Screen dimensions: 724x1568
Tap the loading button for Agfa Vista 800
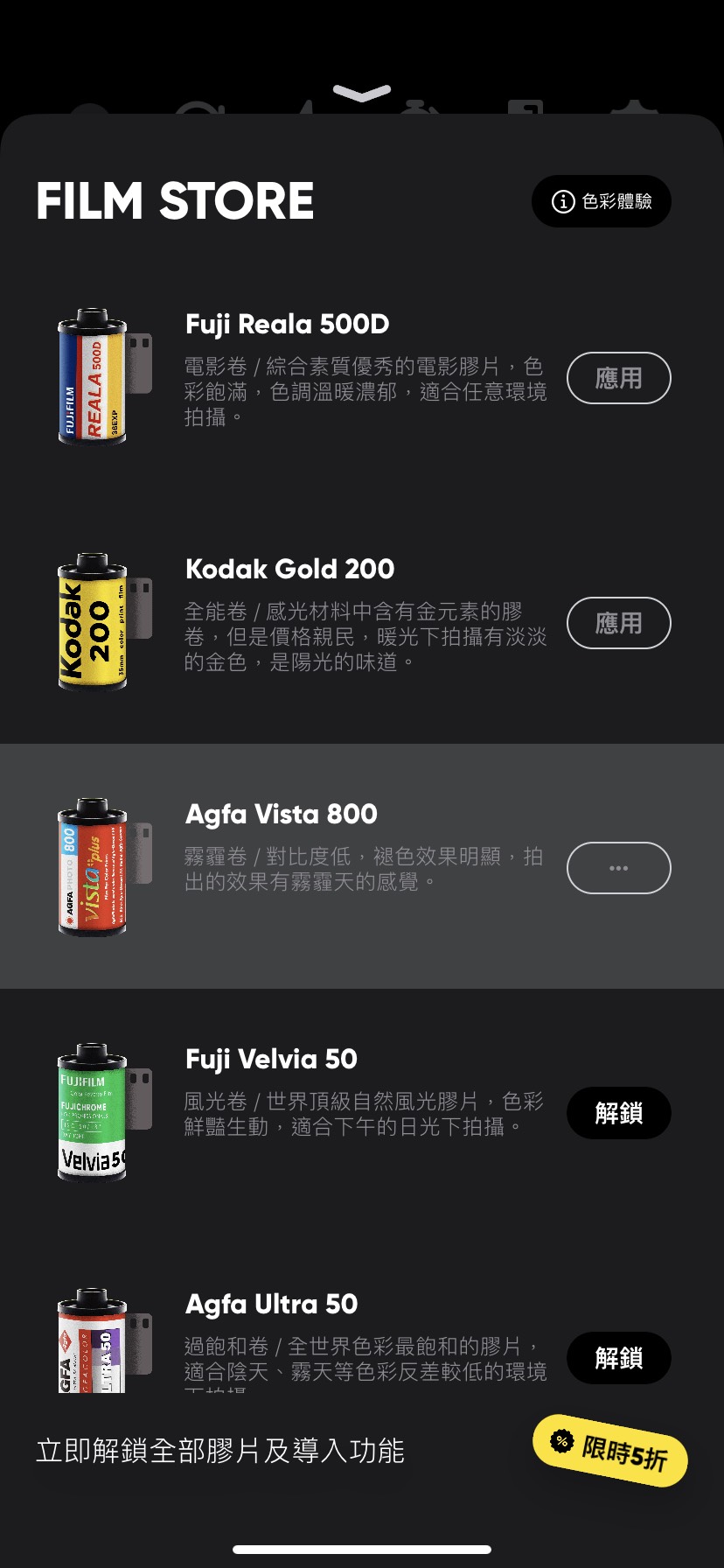[x=618, y=868]
